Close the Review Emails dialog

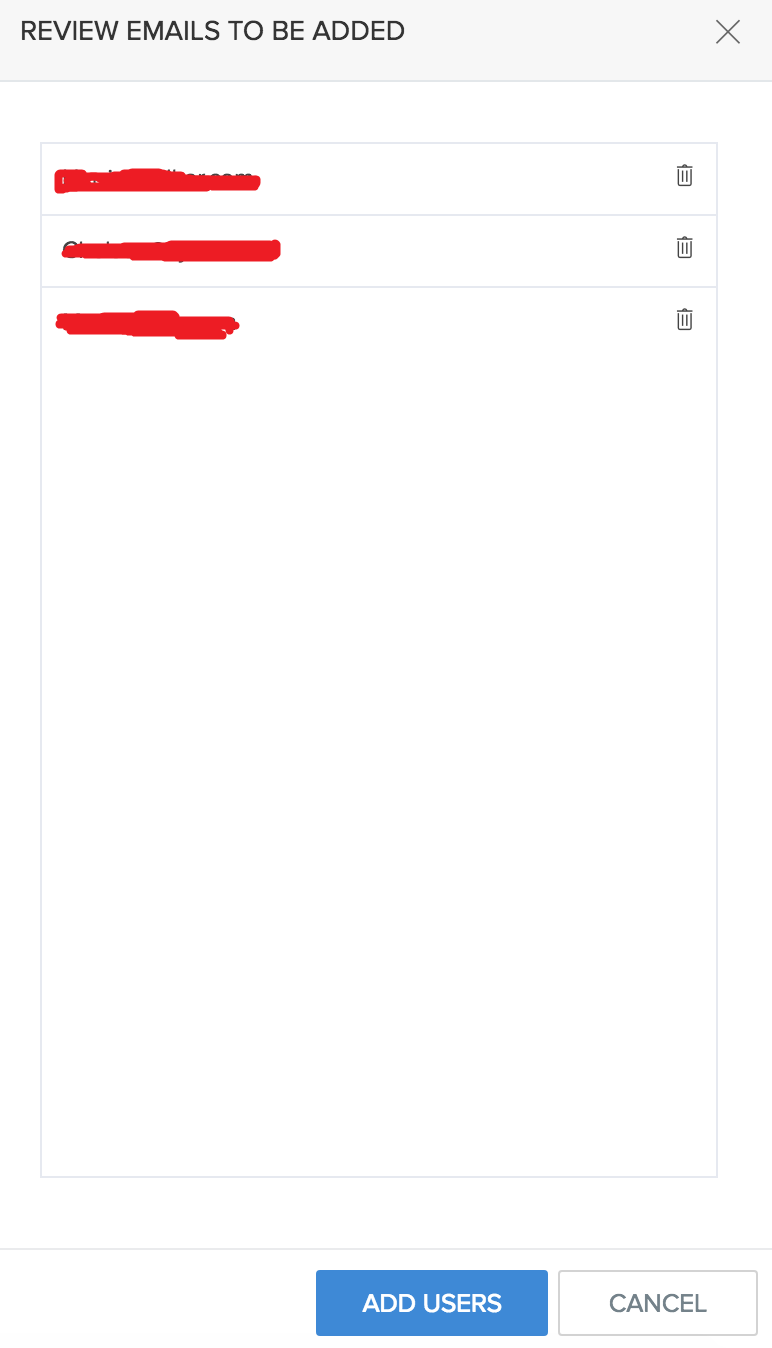(x=728, y=32)
